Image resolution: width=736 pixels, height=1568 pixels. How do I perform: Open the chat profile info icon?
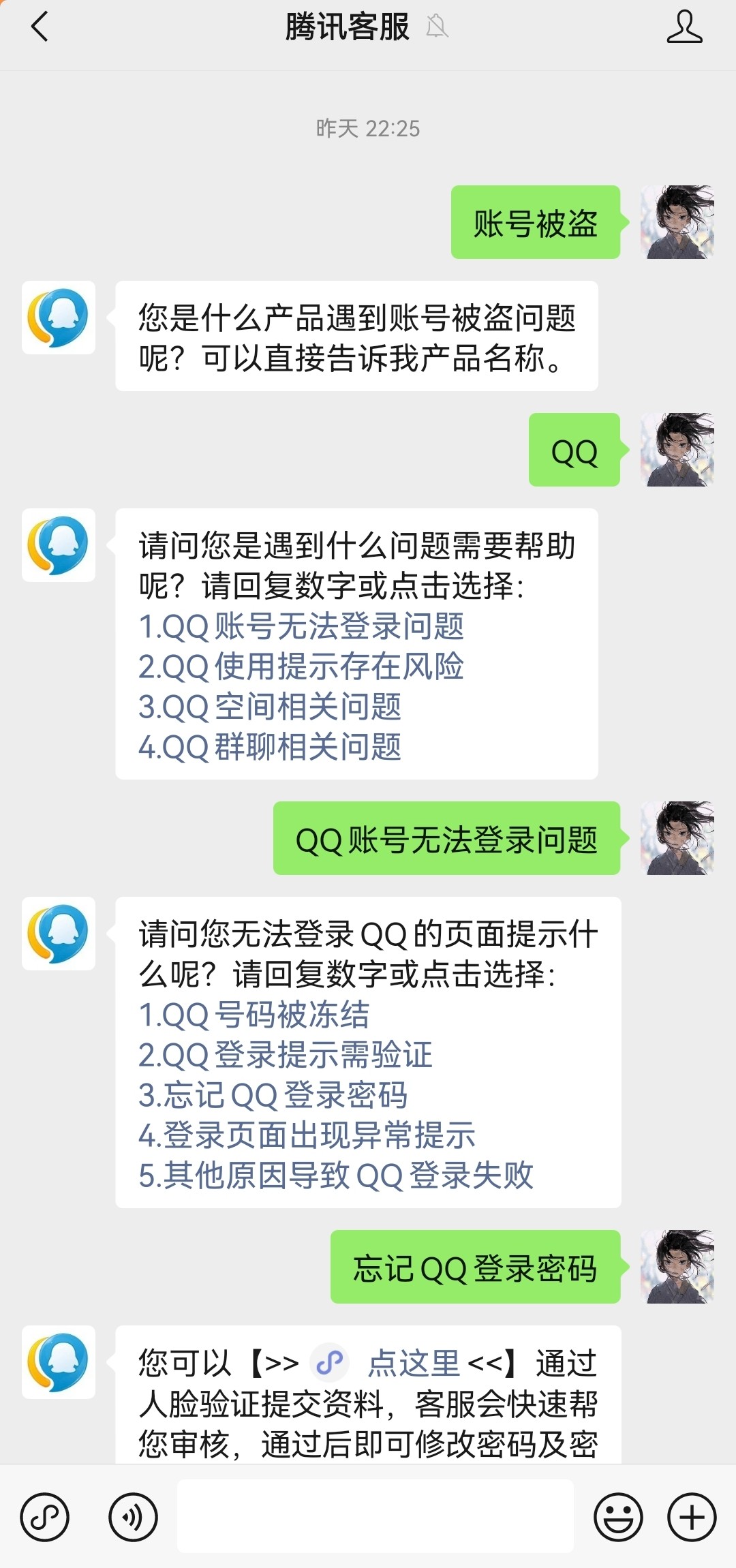pos(684,27)
